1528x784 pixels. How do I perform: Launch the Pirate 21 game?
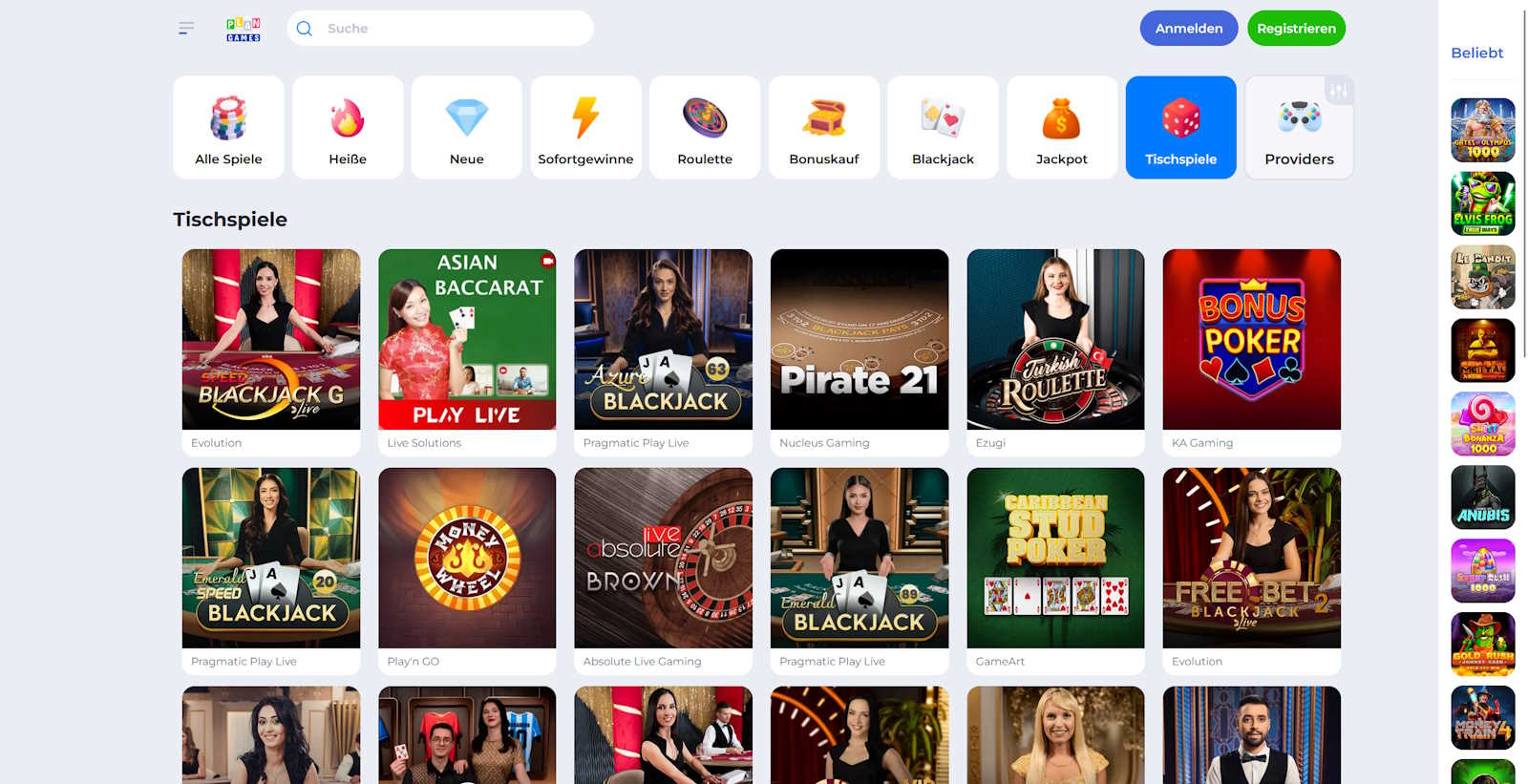point(859,340)
